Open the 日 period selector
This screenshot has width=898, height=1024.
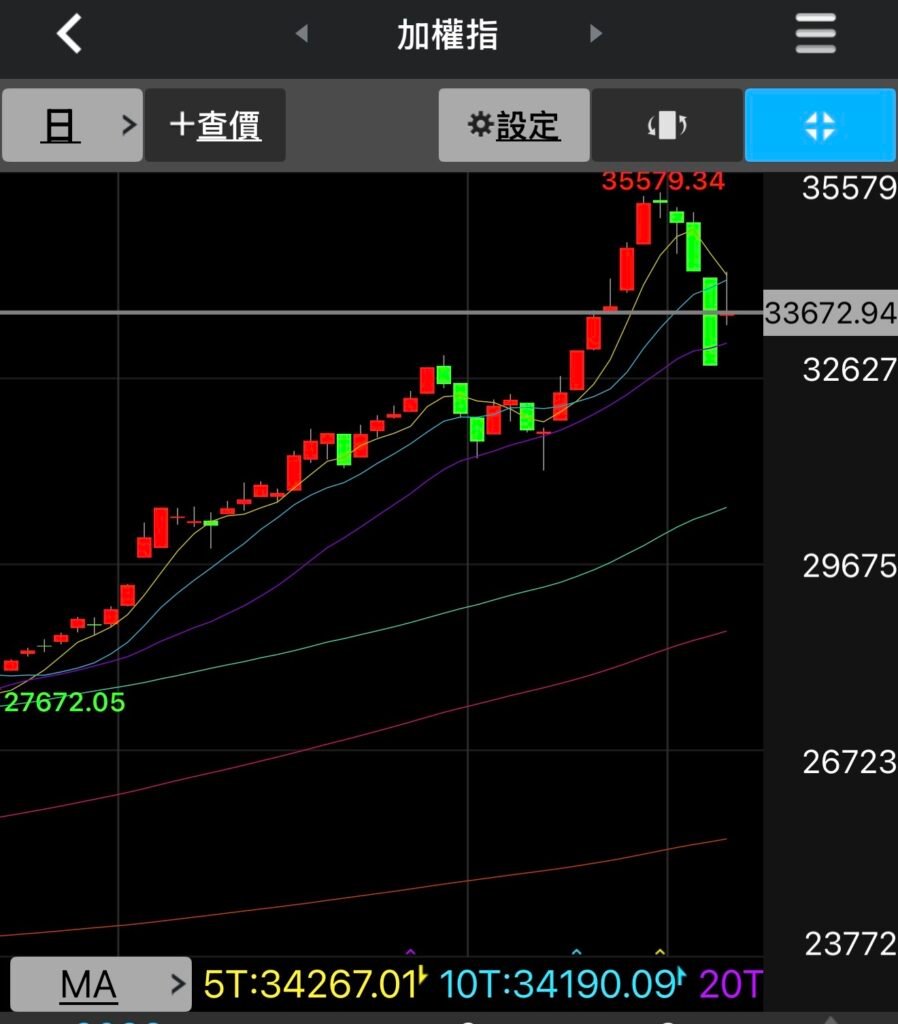coord(72,125)
